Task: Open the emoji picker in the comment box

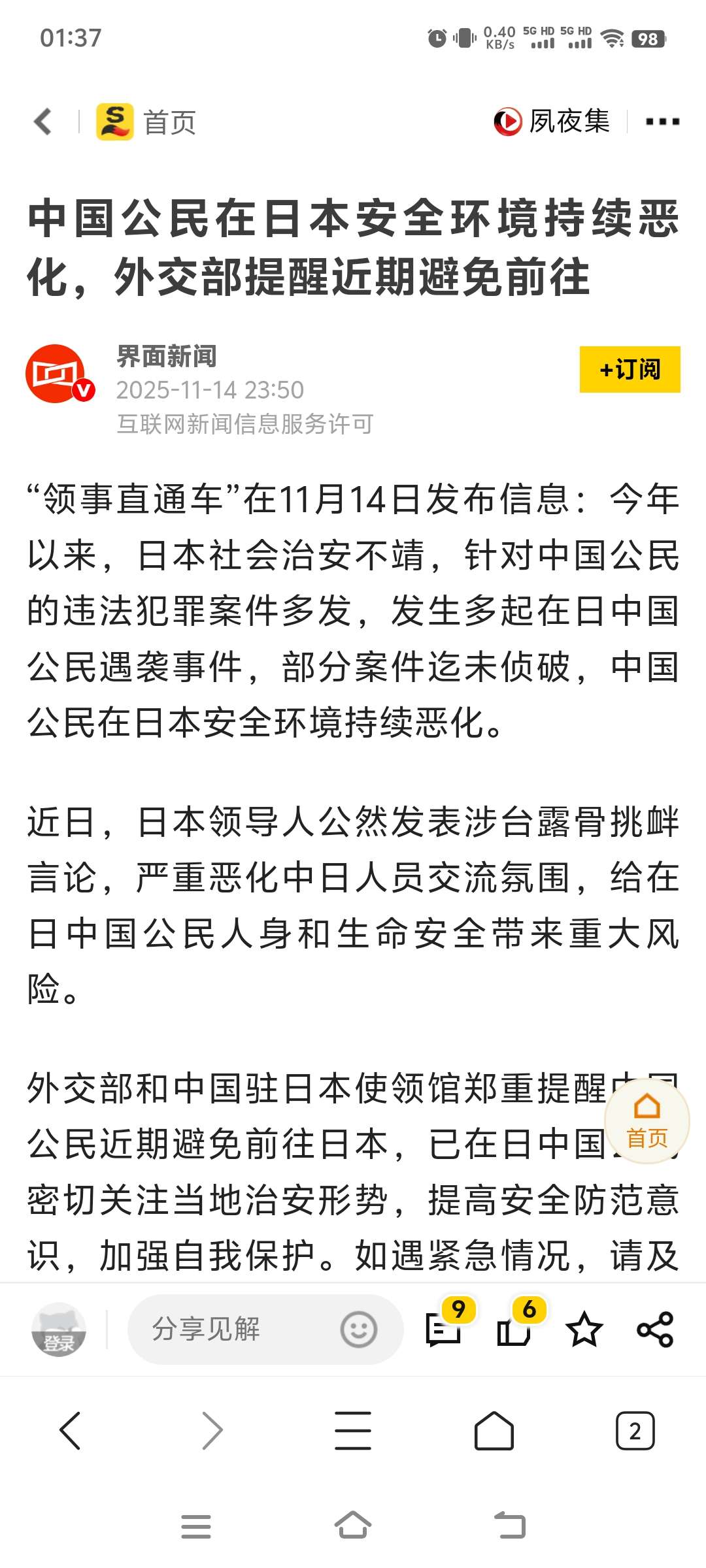Action: pyautogui.click(x=358, y=1329)
